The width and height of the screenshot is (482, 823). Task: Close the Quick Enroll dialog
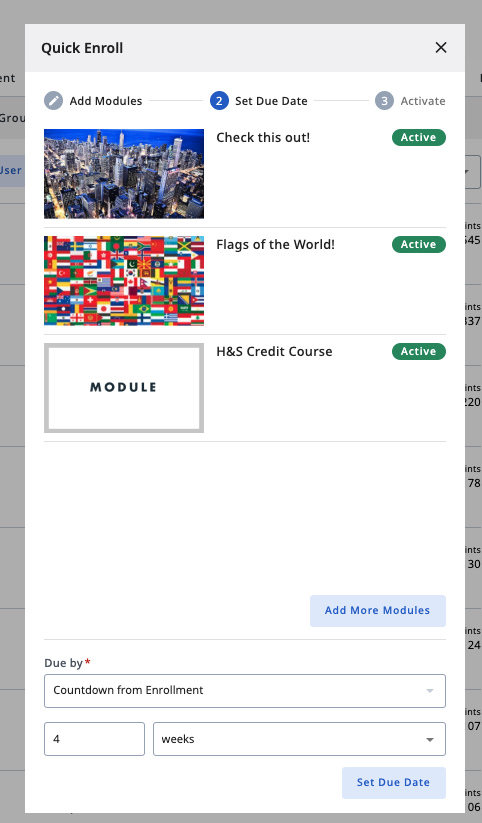(x=441, y=48)
